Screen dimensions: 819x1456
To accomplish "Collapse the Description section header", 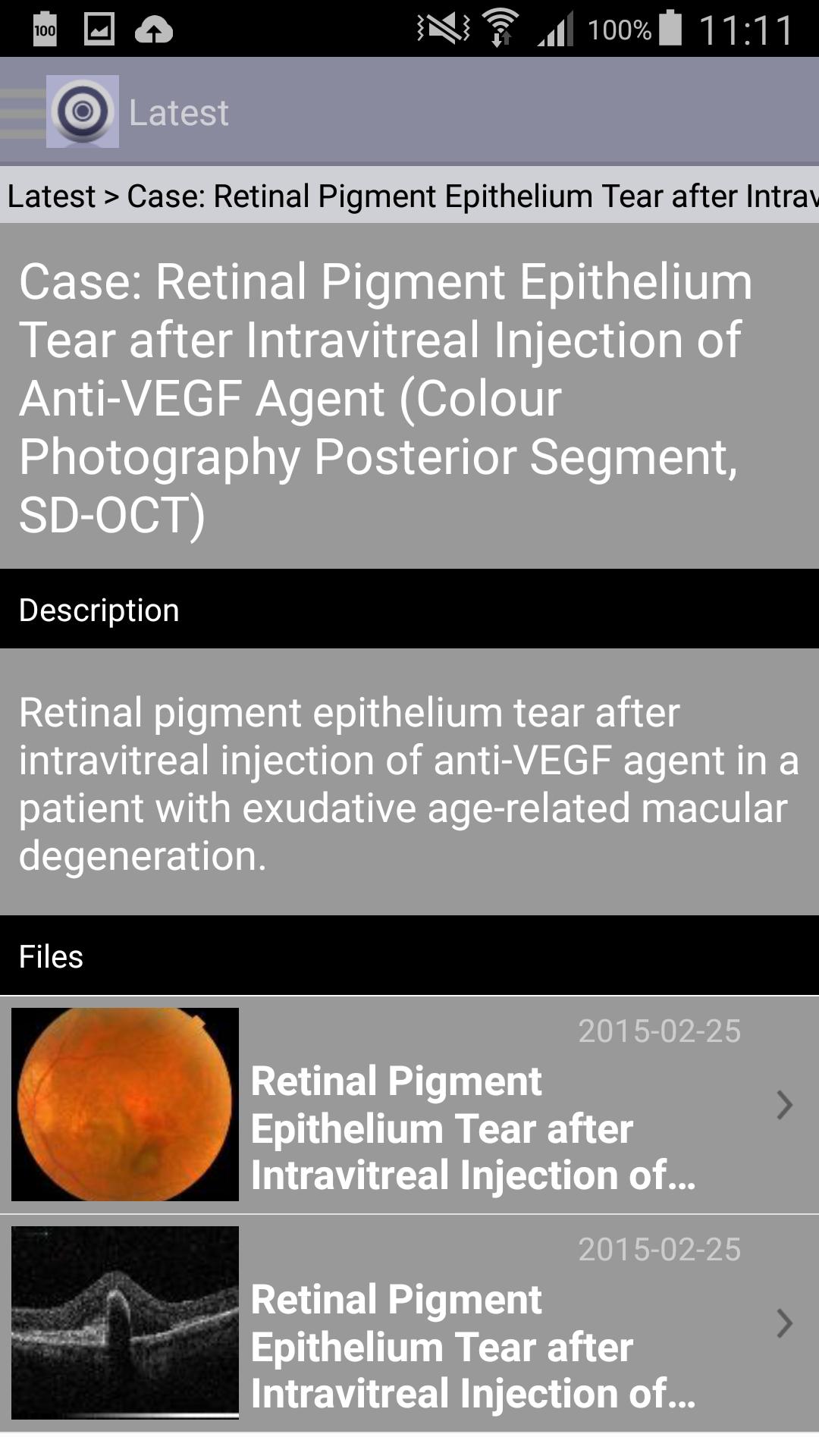I will [x=99, y=608].
